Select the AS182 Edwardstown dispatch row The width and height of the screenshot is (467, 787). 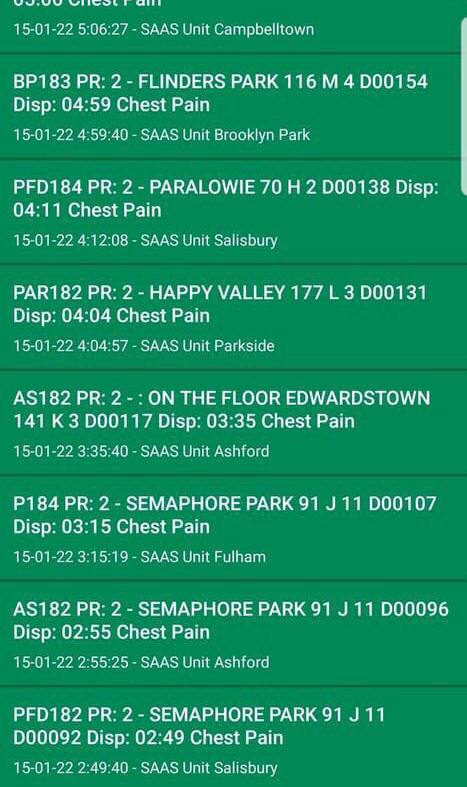(x=230, y=423)
